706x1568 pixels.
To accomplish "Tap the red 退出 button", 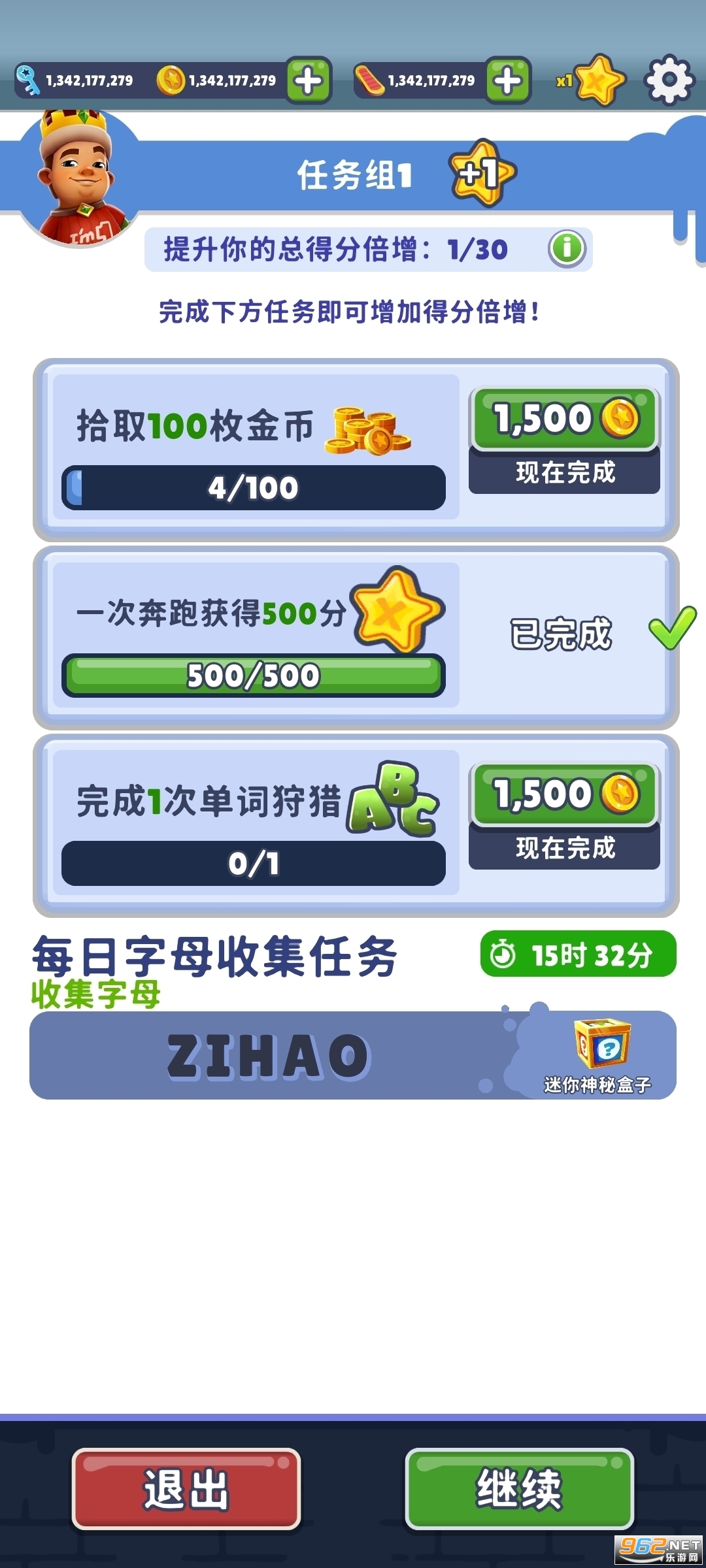I will 186,1489.
